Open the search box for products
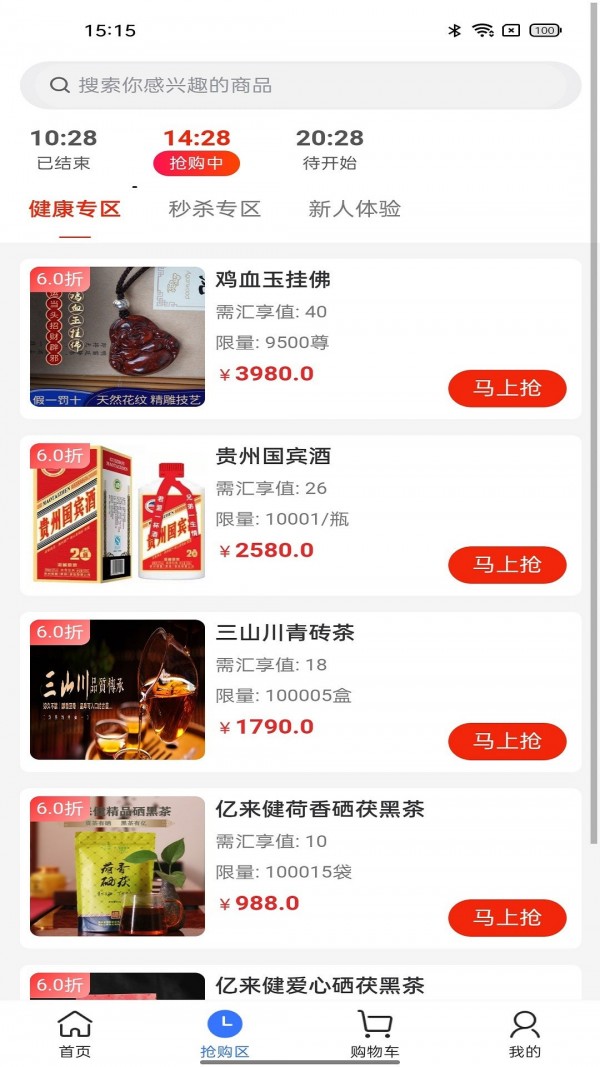The image size is (600, 1067). 300,85
